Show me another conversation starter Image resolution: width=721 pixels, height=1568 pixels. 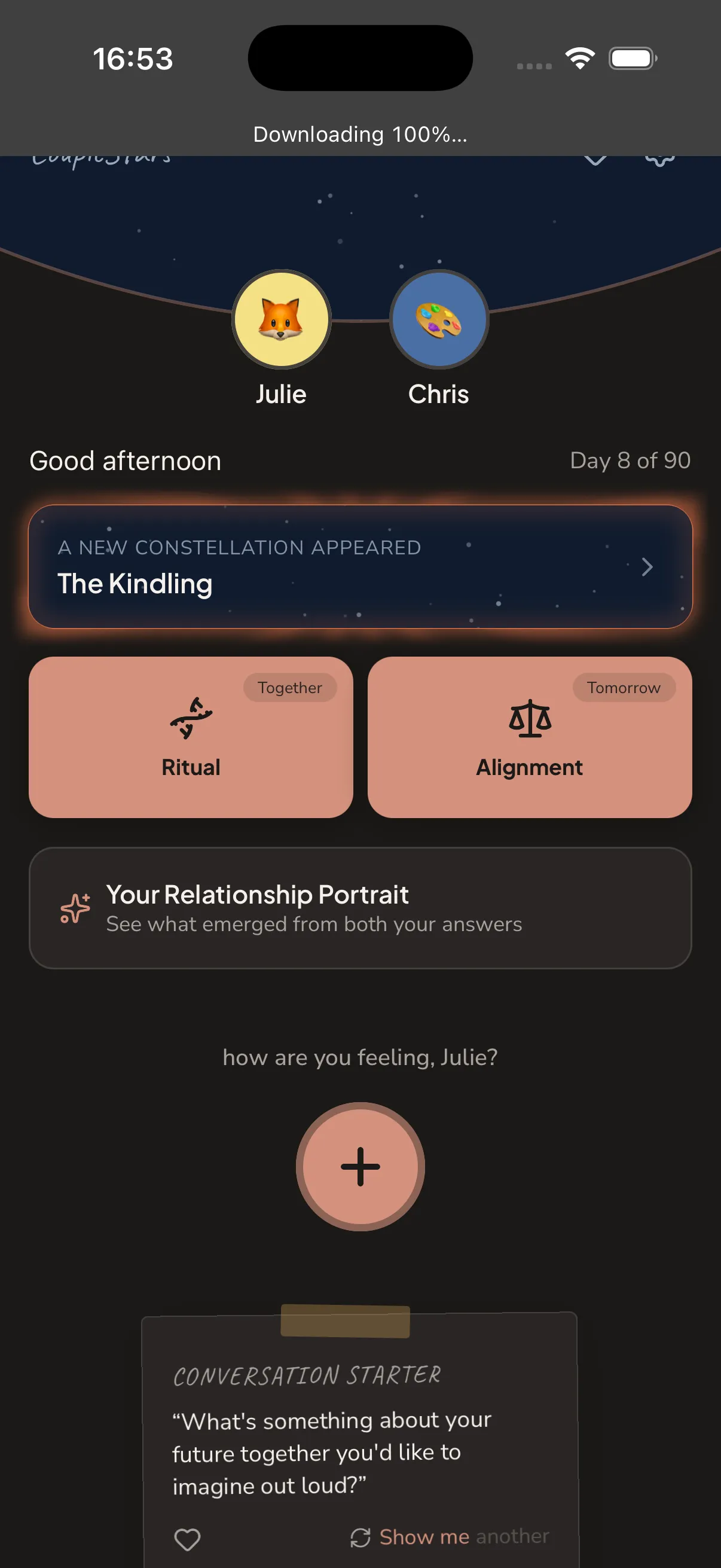click(x=450, y=1537)
